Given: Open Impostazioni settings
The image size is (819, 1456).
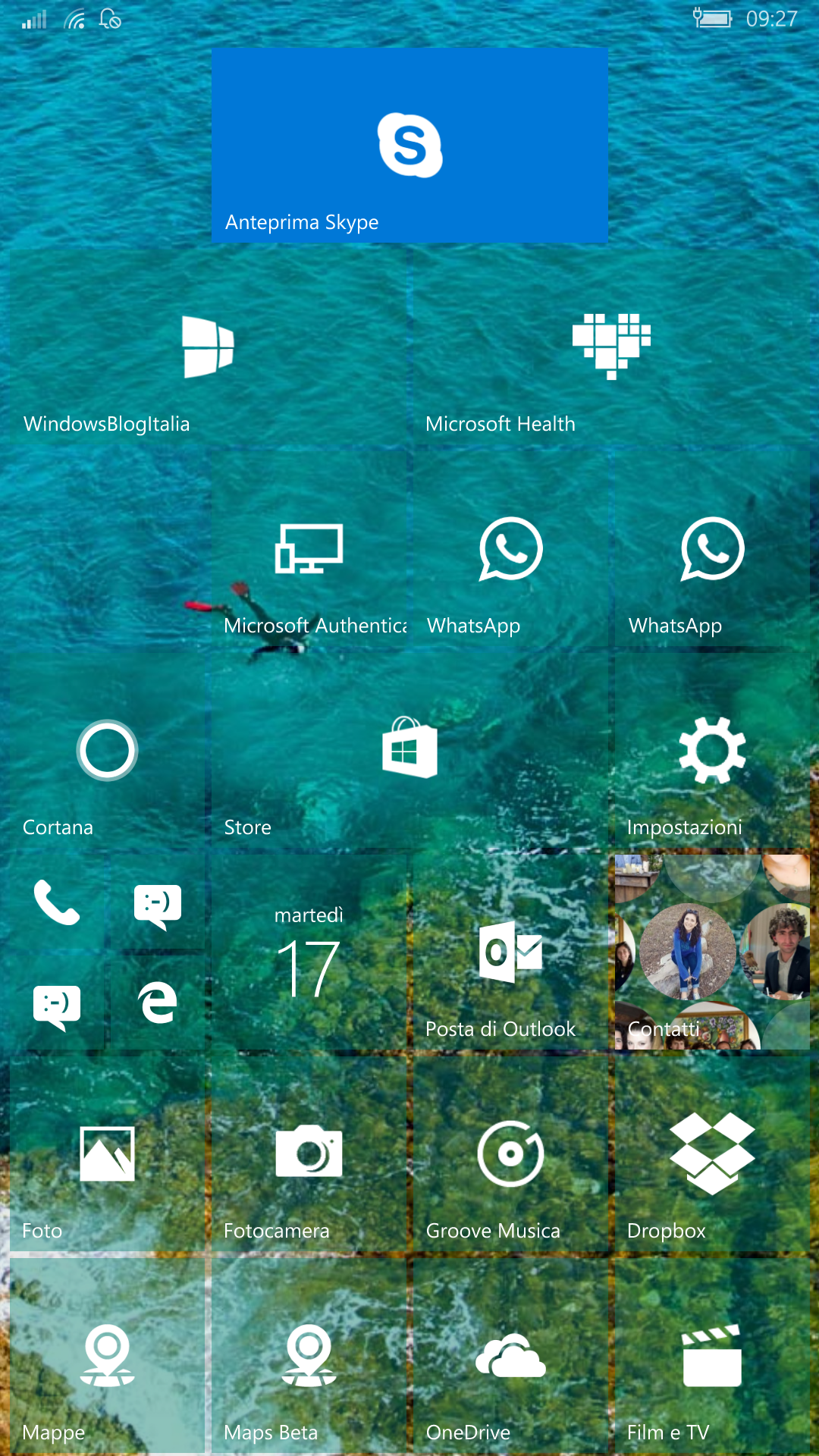Looking at the screenshot, I should coord(712,751).
